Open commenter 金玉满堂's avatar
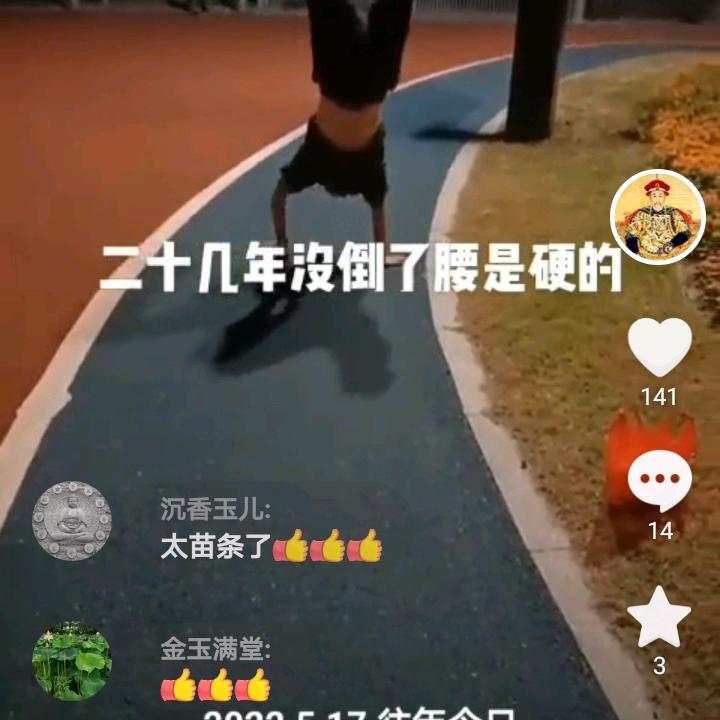720x720 pixels. pos(72,661)
